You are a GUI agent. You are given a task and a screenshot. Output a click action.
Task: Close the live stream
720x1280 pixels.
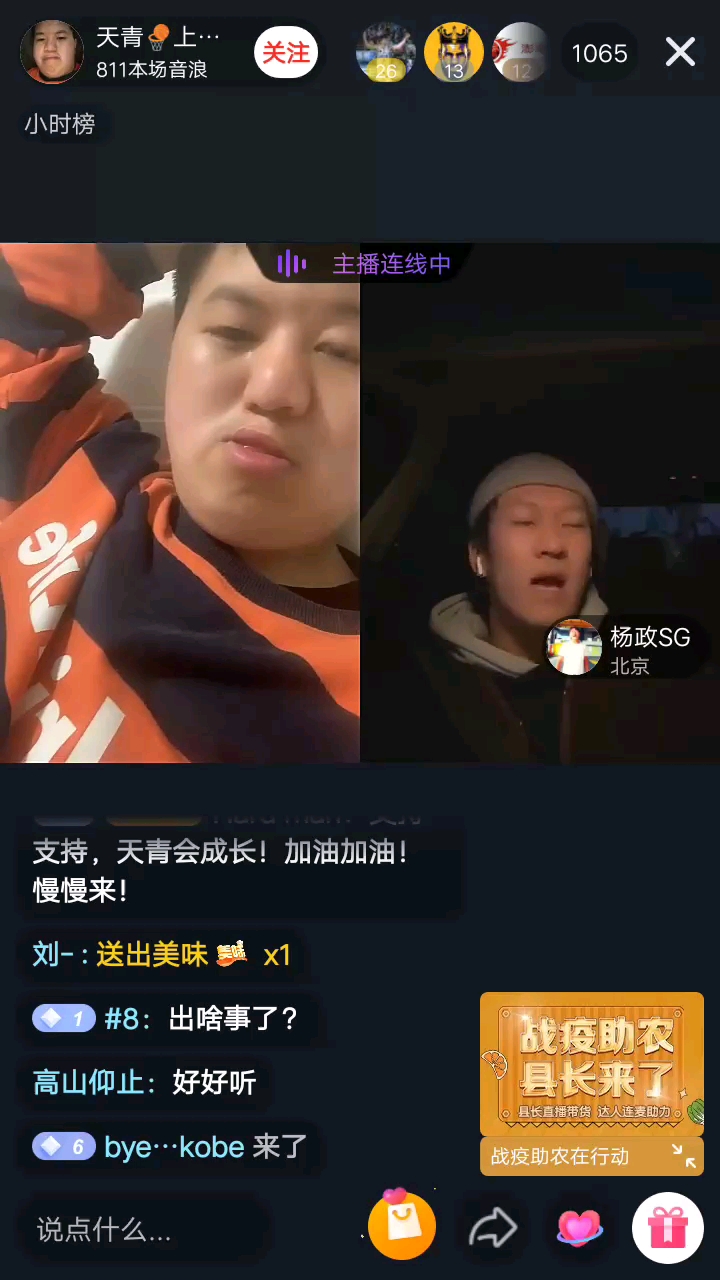point(680,52)
